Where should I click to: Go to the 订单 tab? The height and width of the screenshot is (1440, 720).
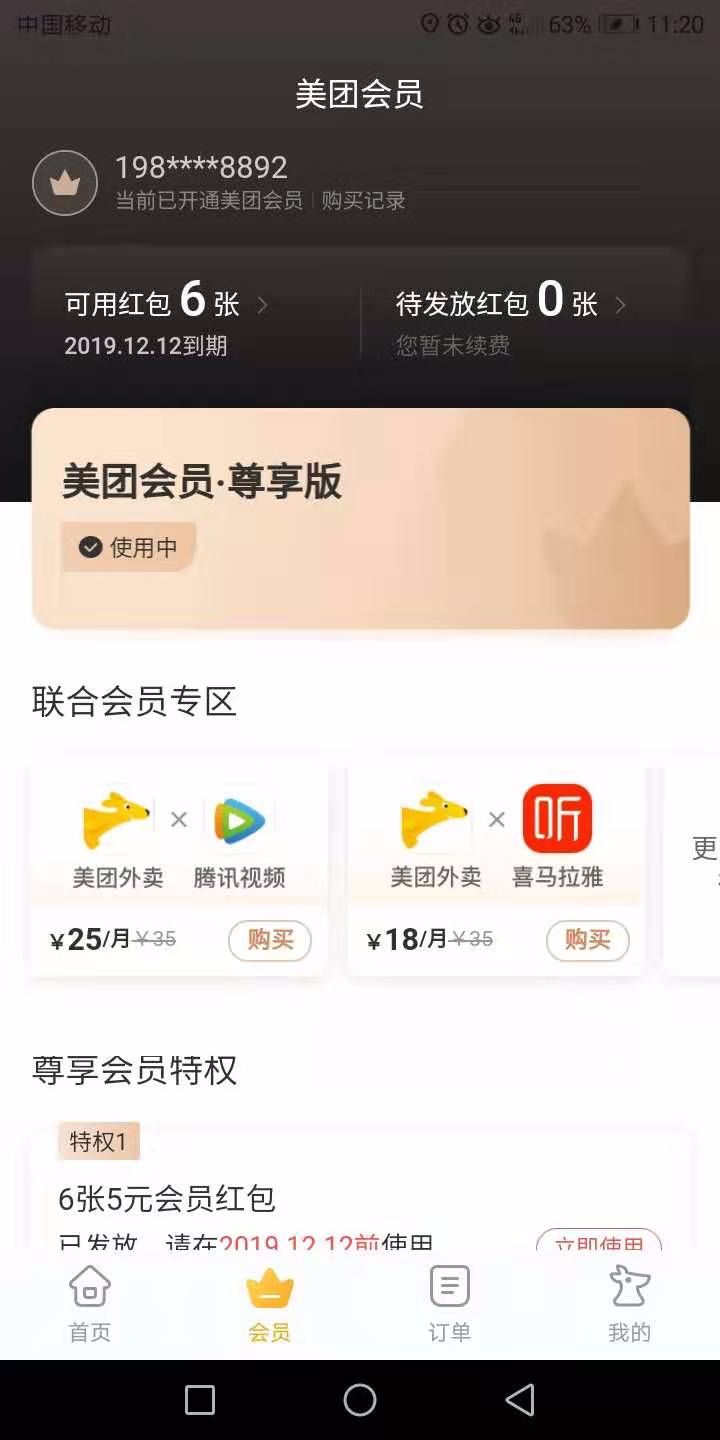click(x=450, y=1304)
